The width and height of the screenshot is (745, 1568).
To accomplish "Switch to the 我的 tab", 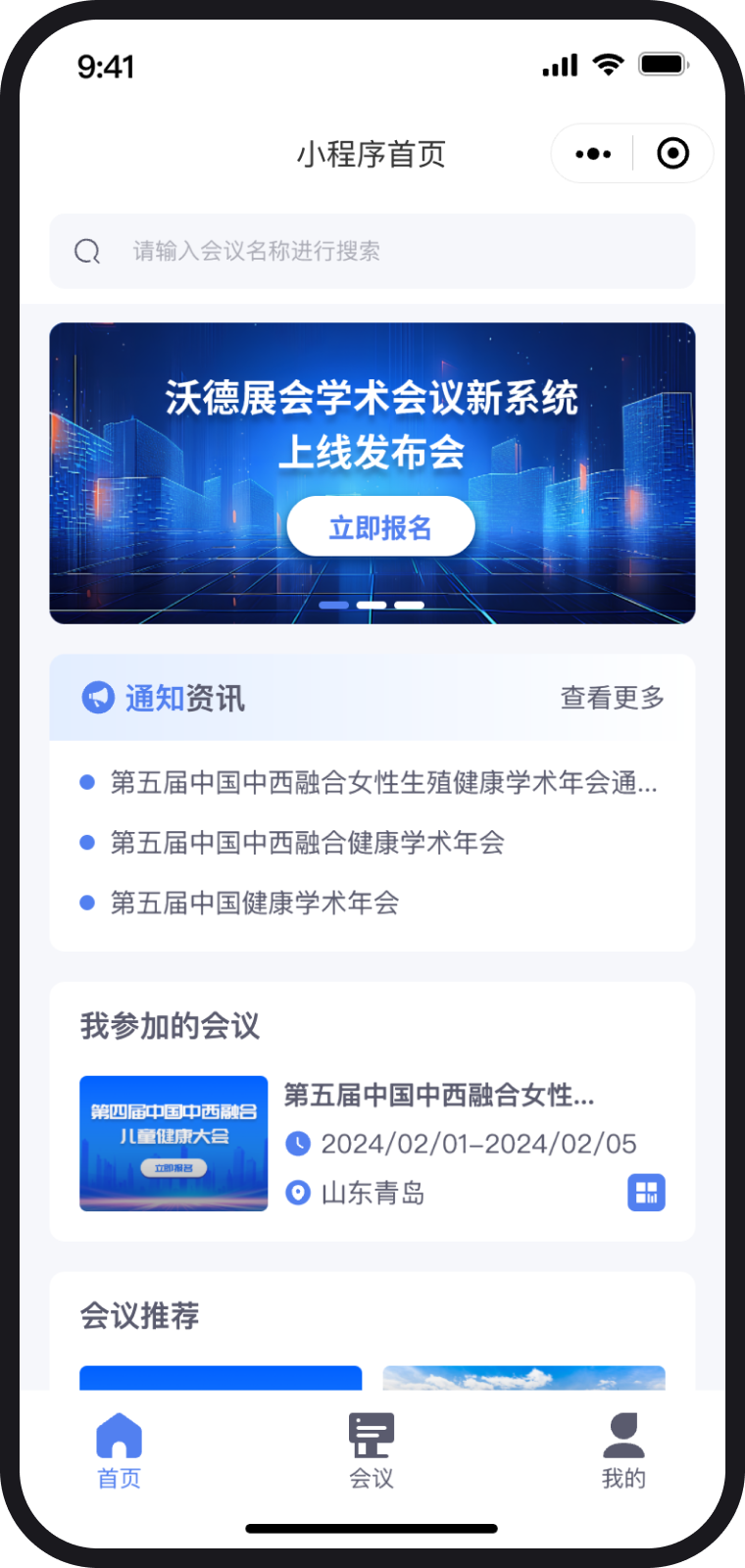I will [623, 1451].
